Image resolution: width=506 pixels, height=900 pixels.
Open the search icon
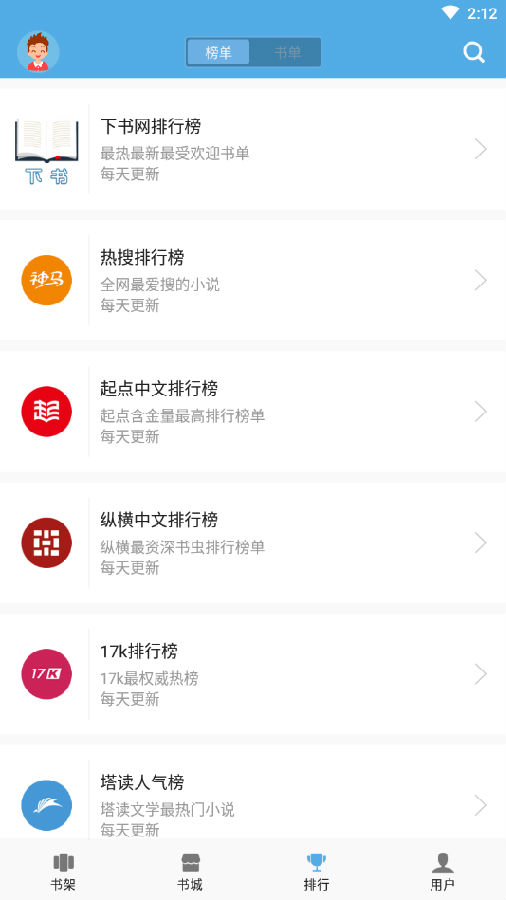474,53
